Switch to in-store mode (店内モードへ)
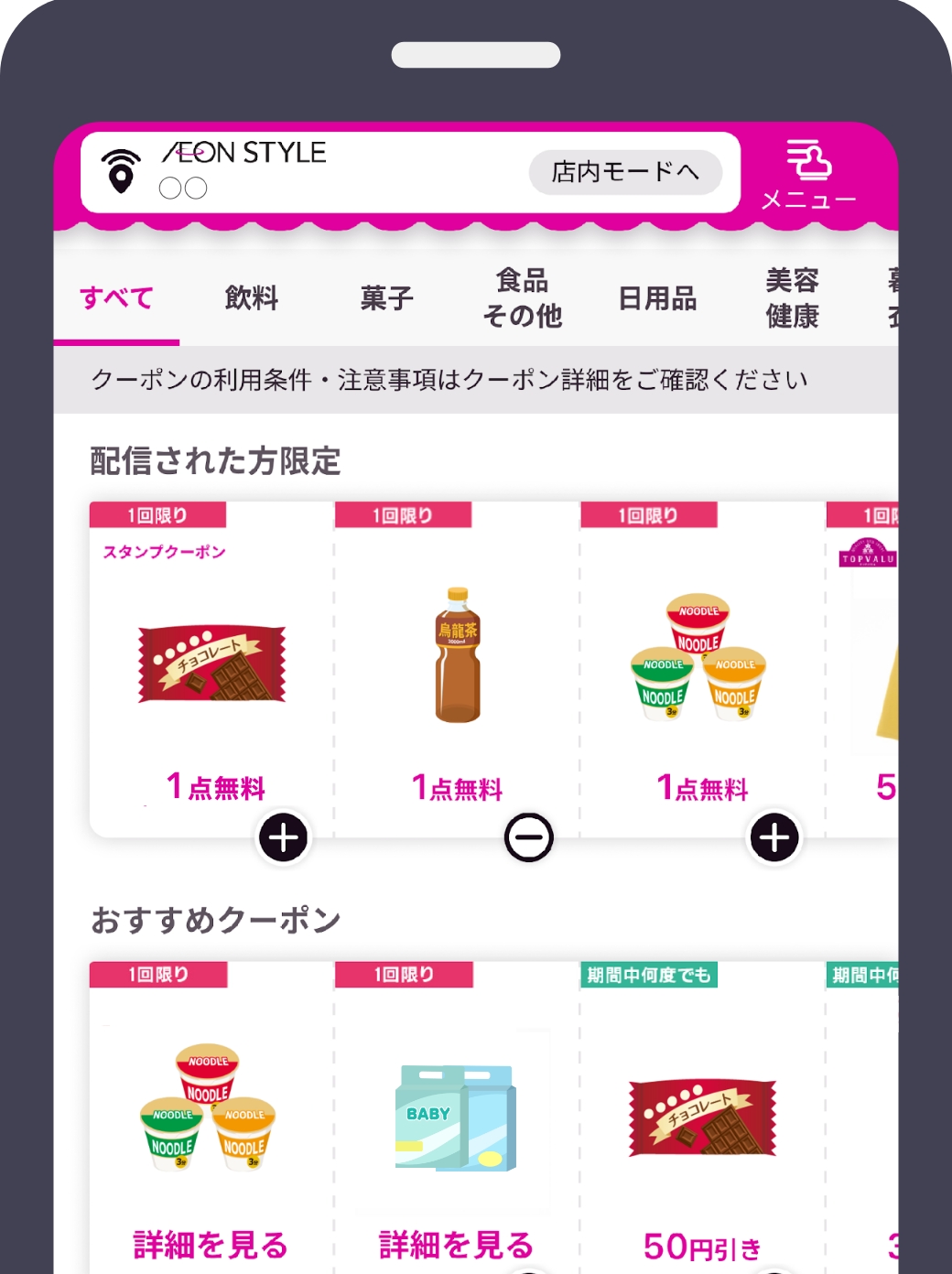952x1274 pixels. (x=625, y=172)
